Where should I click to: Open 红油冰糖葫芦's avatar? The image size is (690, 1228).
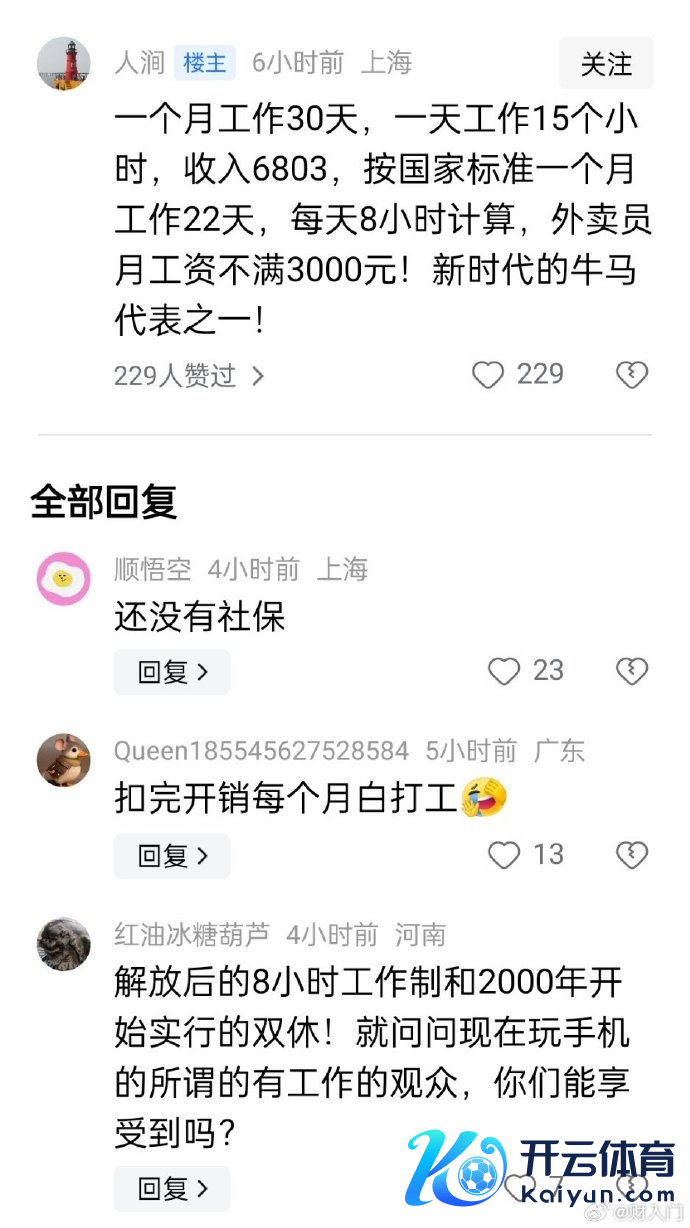click(x=64, y=944)
